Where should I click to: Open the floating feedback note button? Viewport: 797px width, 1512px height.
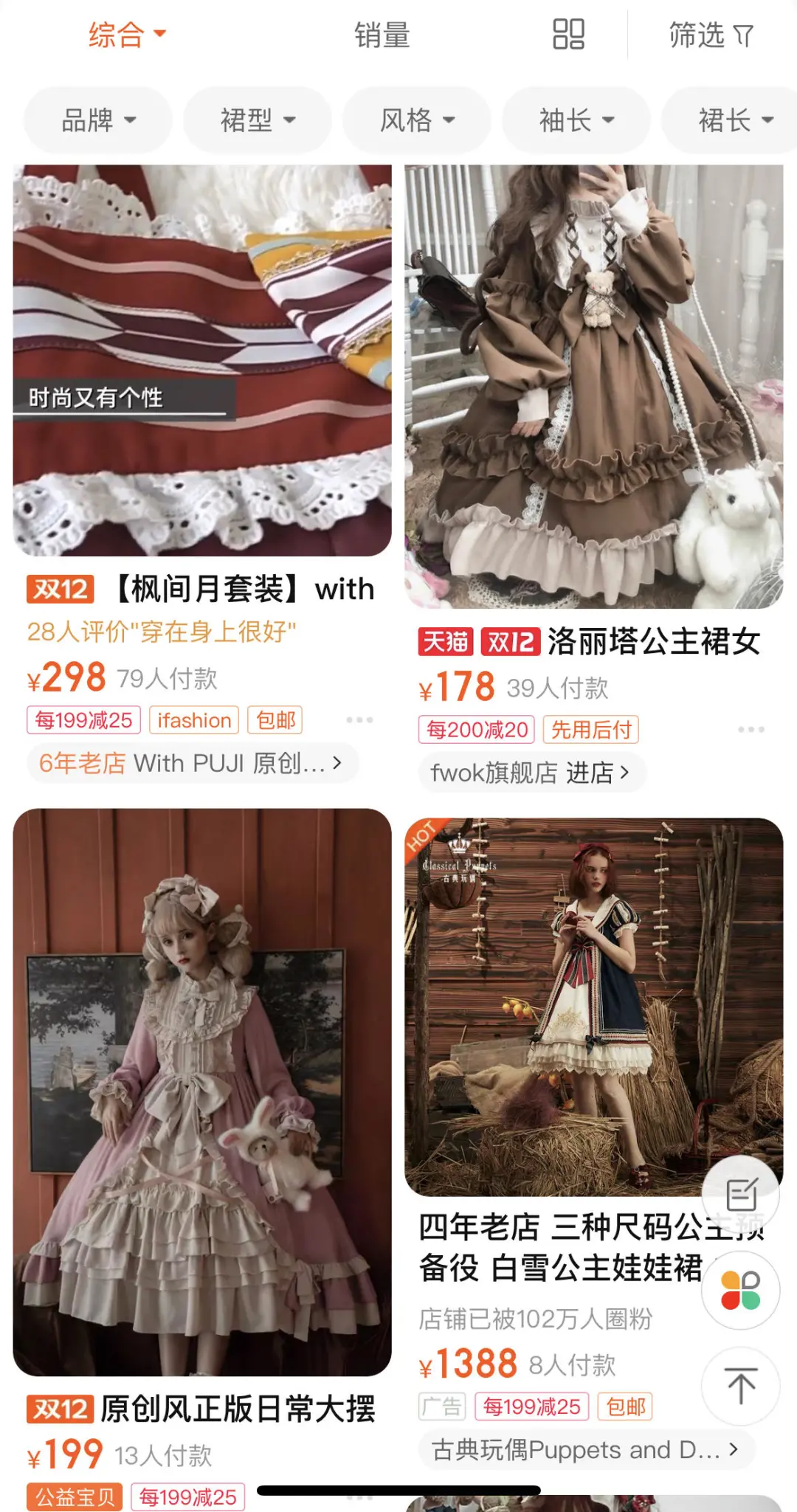741,1194
